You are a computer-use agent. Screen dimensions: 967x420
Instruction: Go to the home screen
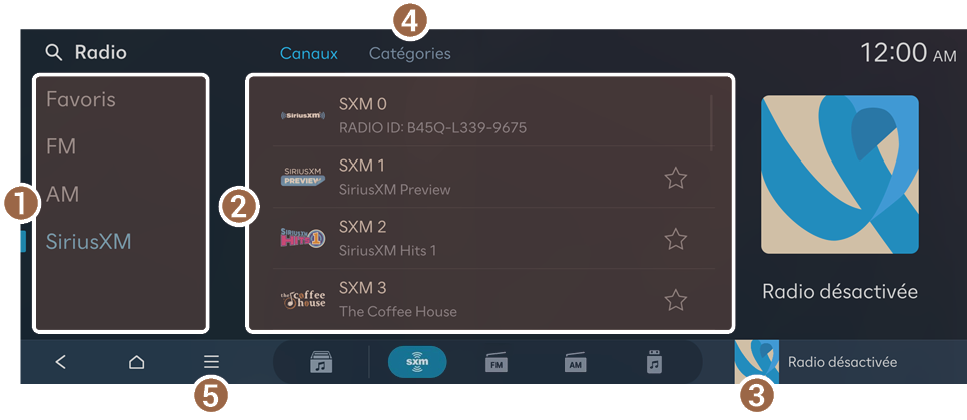click(x=136, y=362)
